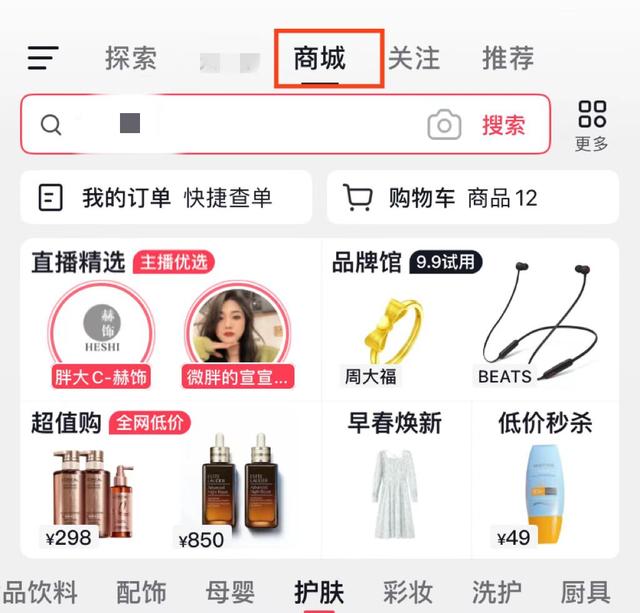
Task: Open 低价秒杀 ¥49 sunscreen deal
Action: tap(545, 480)
